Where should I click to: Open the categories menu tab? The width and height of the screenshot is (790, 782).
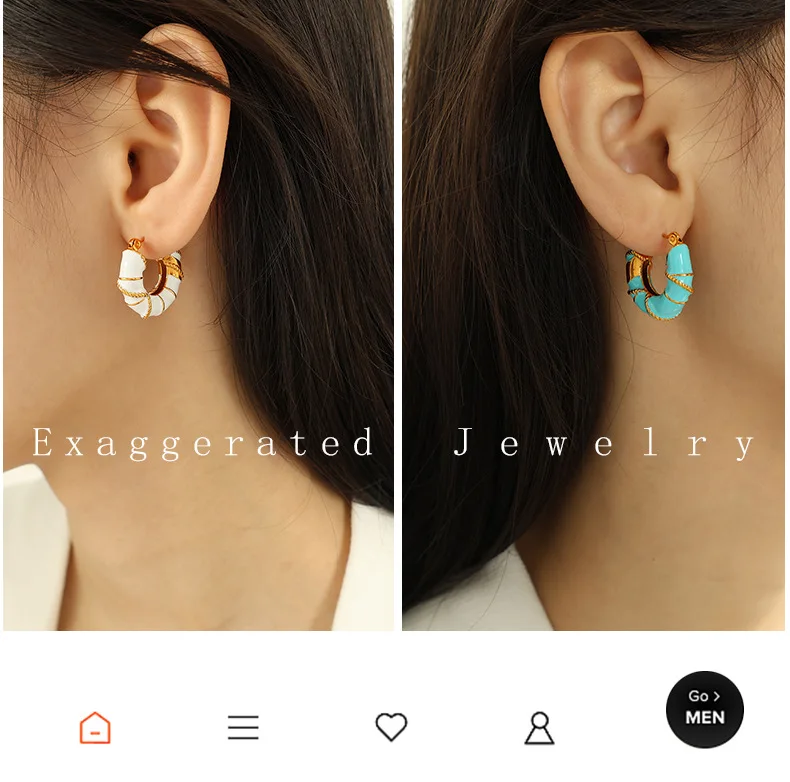click(243, 727)
